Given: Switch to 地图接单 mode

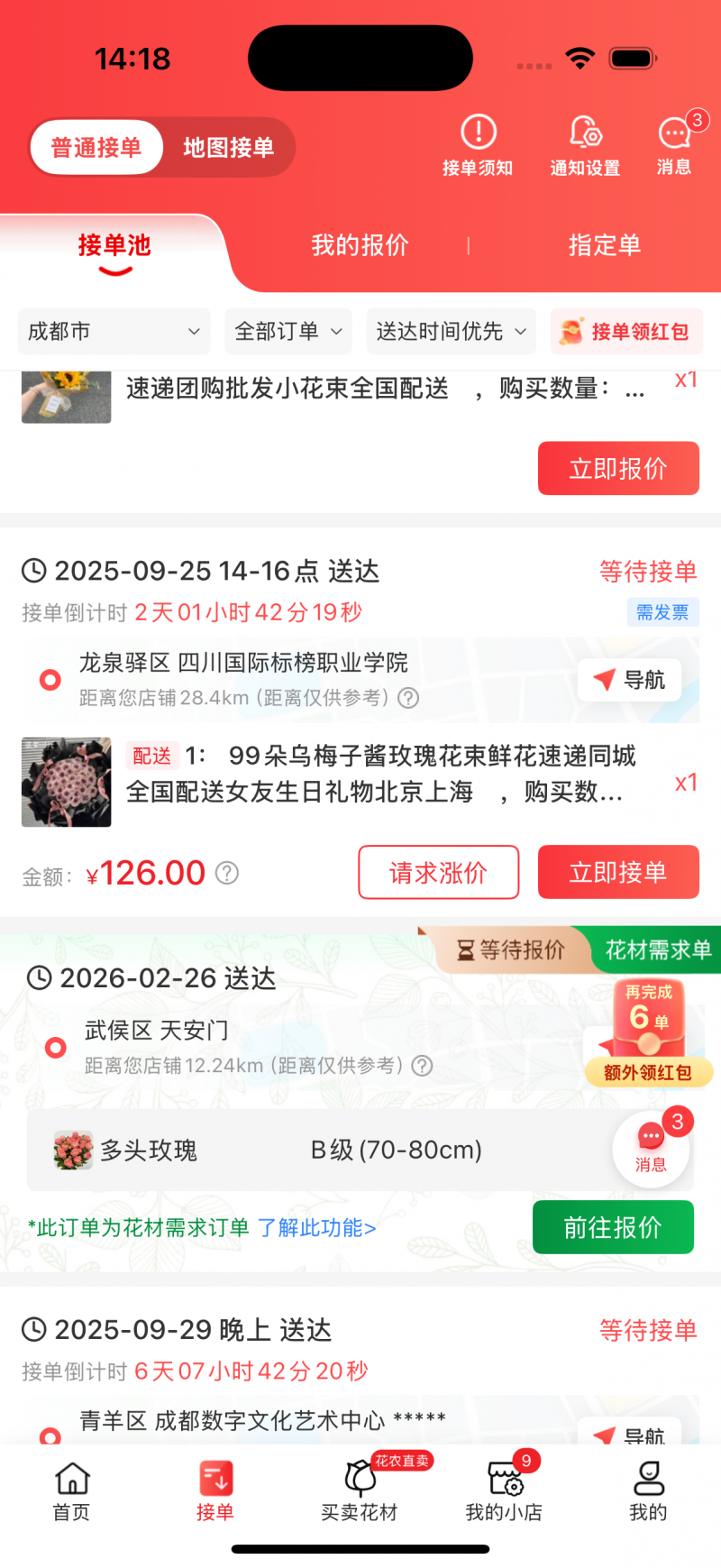Looking at the screenshot, I should [x=228, y=147].
